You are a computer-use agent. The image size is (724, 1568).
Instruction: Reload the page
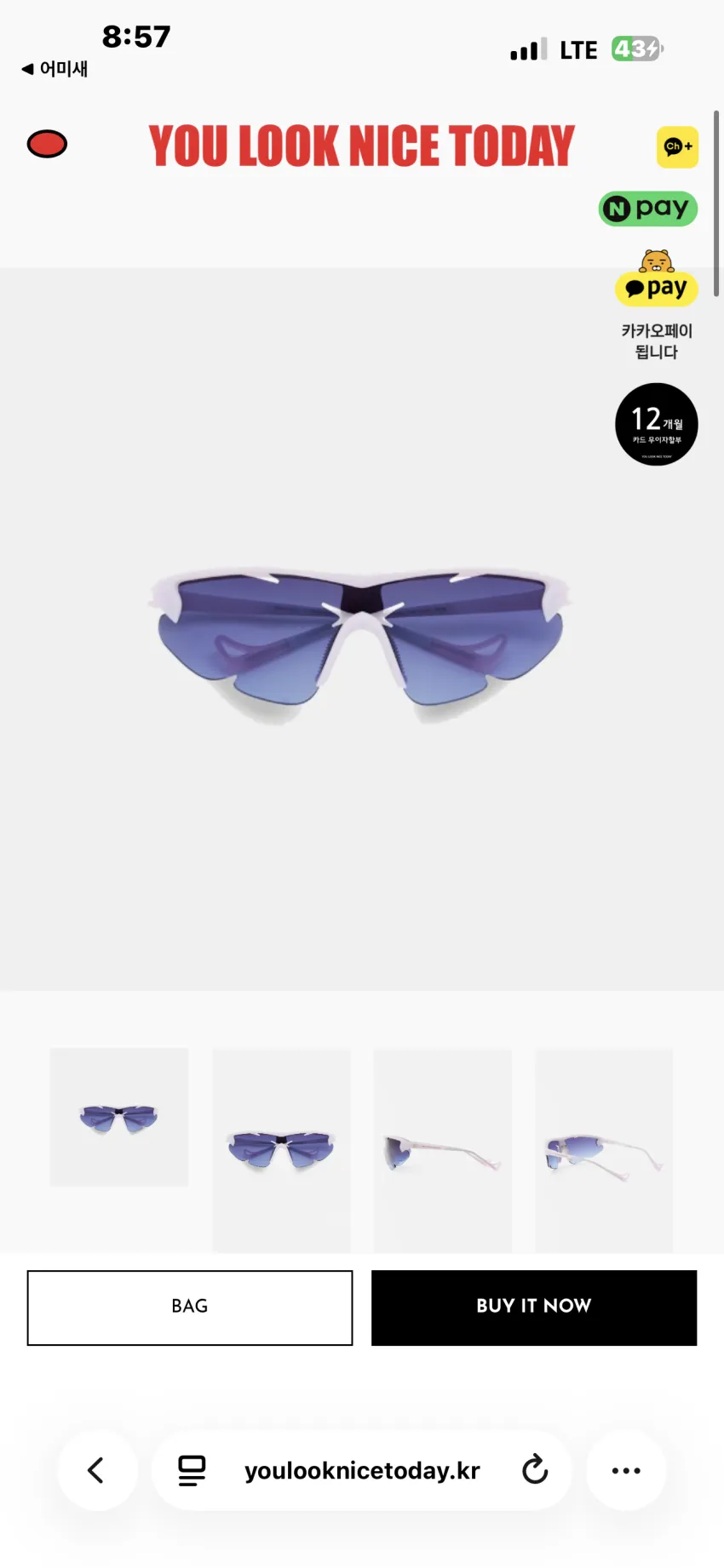pyautogui.click(x=535, y=1470)
